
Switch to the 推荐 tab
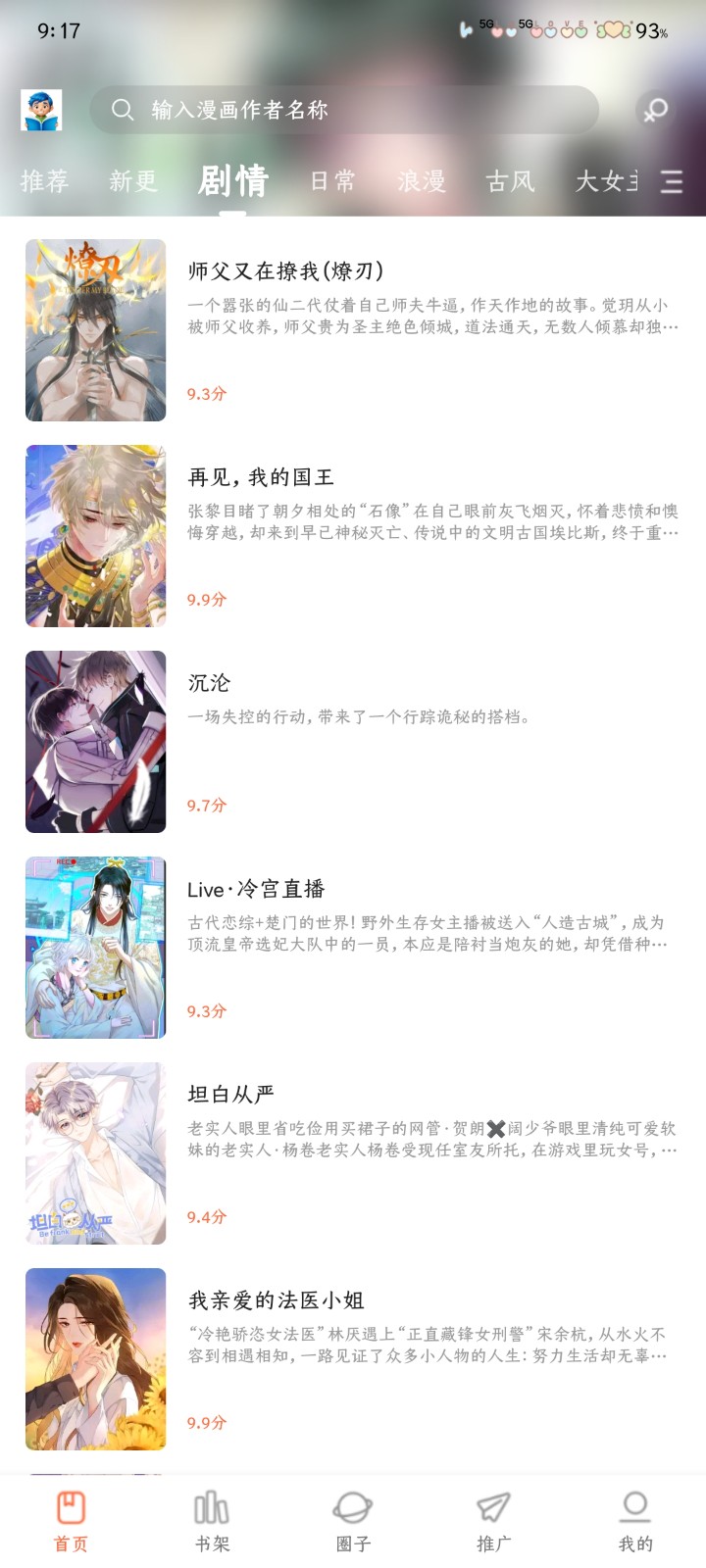pyautogui.click(x=43, y=181)
